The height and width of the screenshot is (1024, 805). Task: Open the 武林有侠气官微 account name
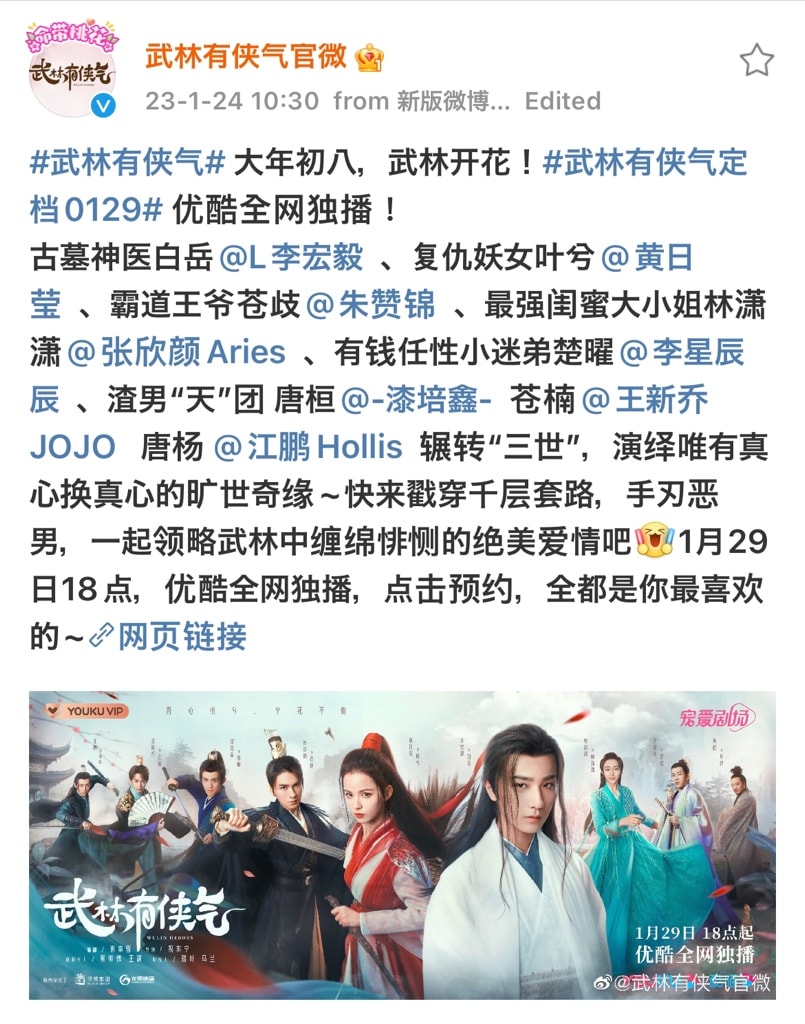point(245,56)
